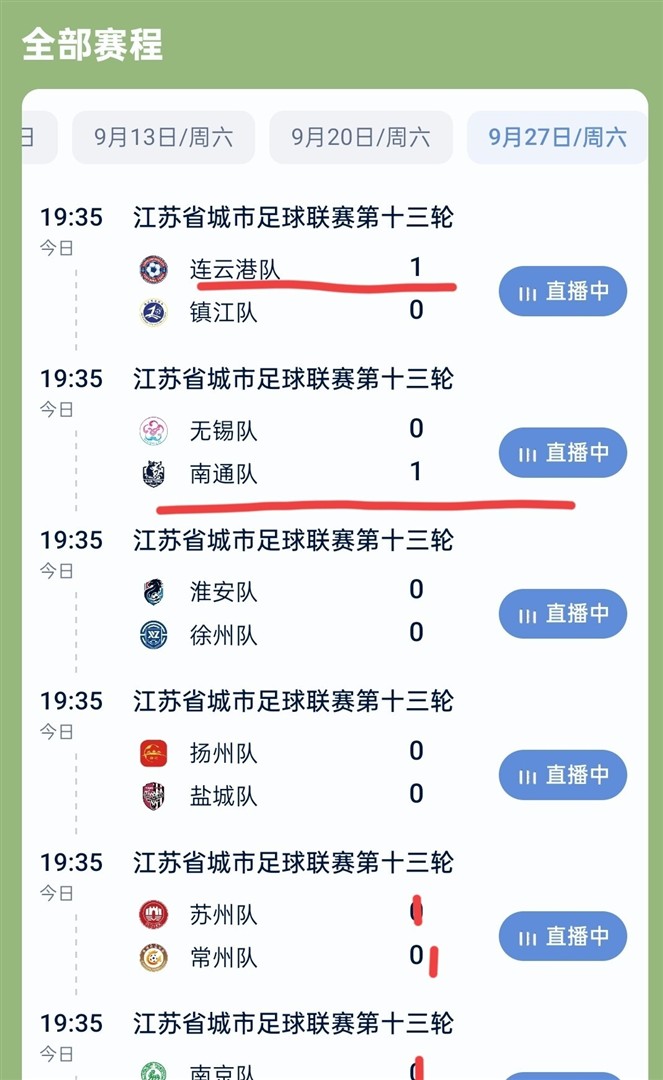
Task: Tap 直播中 beside 淮安队 vs 徐州队
Action: [562, 614]
